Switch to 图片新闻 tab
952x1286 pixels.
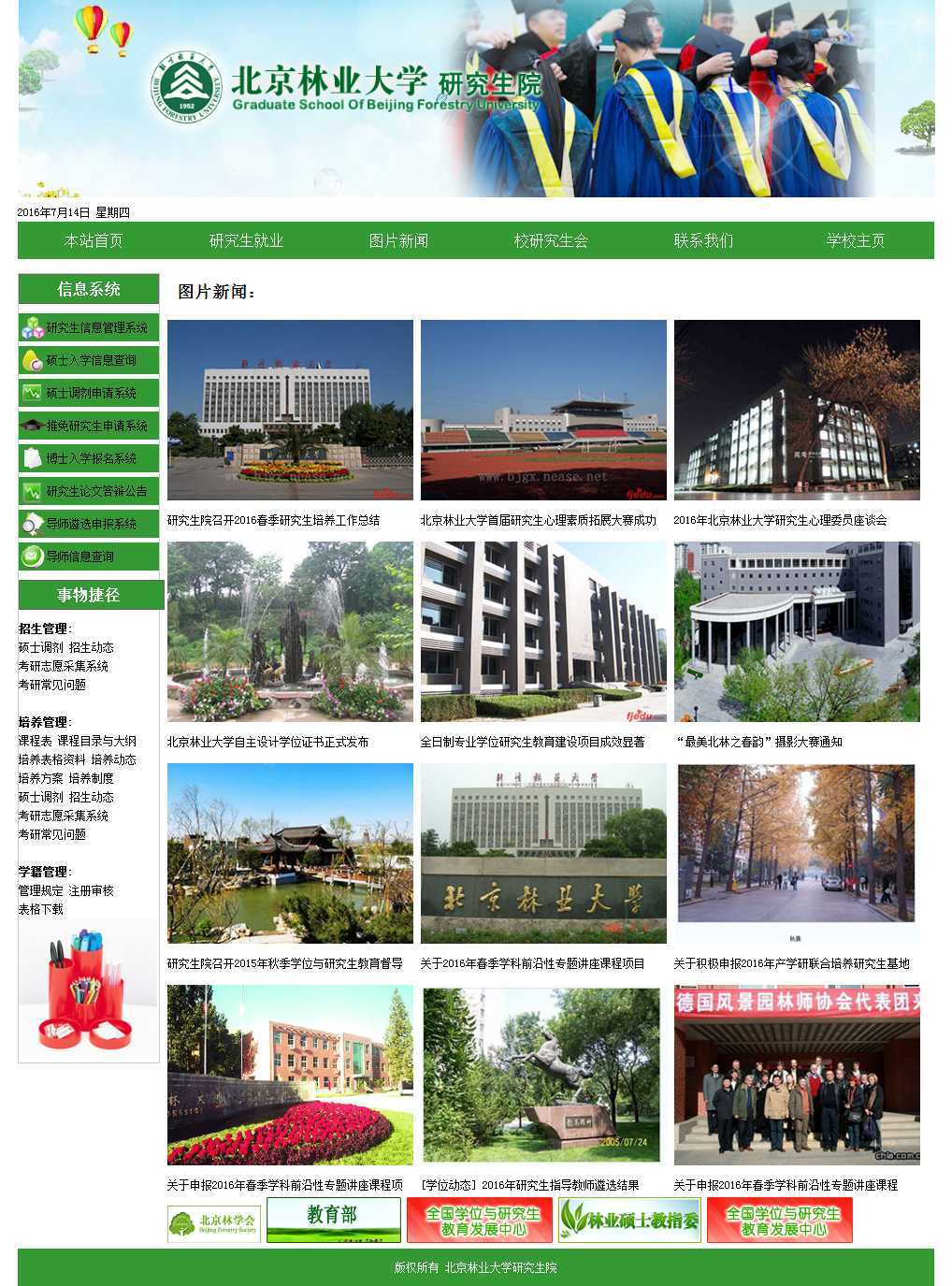tap(398, 241)
